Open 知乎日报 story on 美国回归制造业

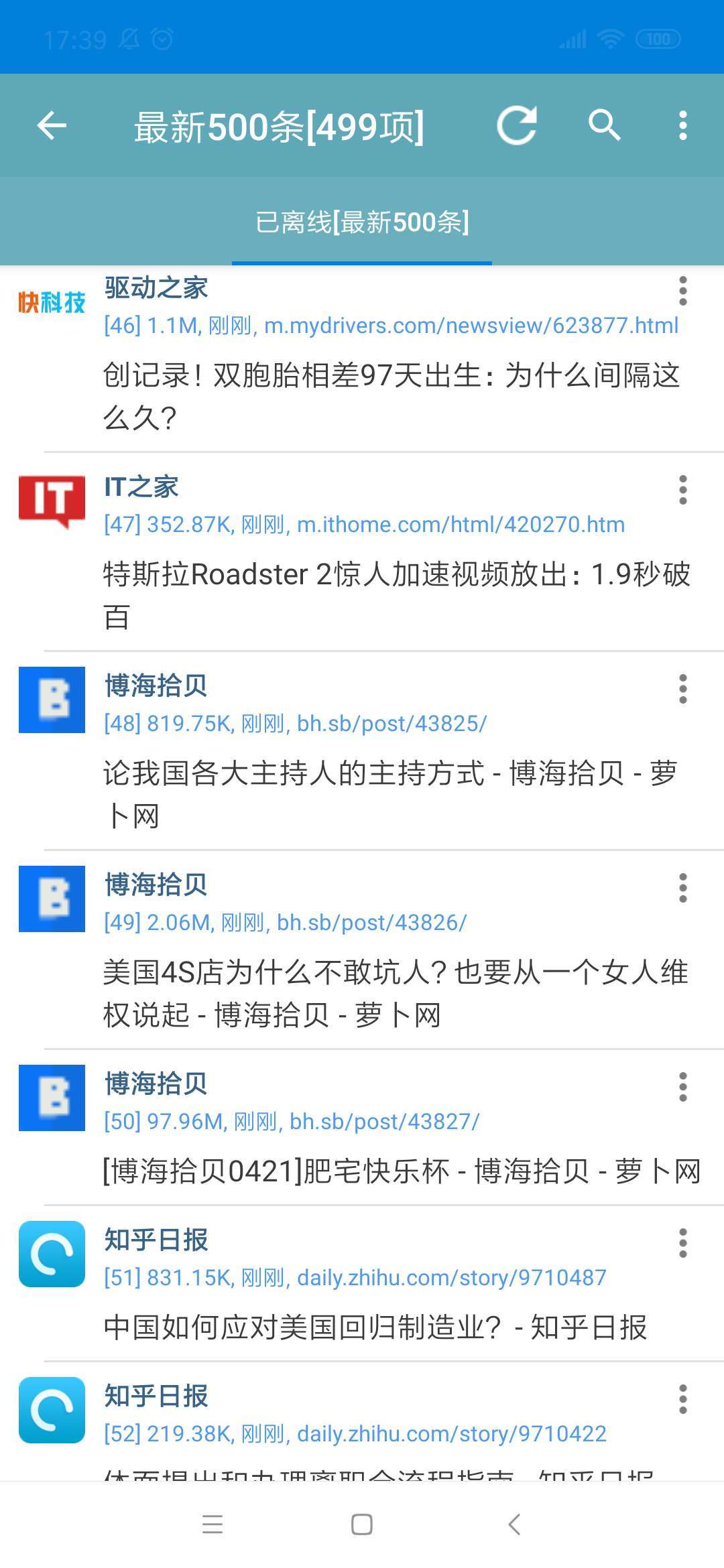click(375, 1327)
